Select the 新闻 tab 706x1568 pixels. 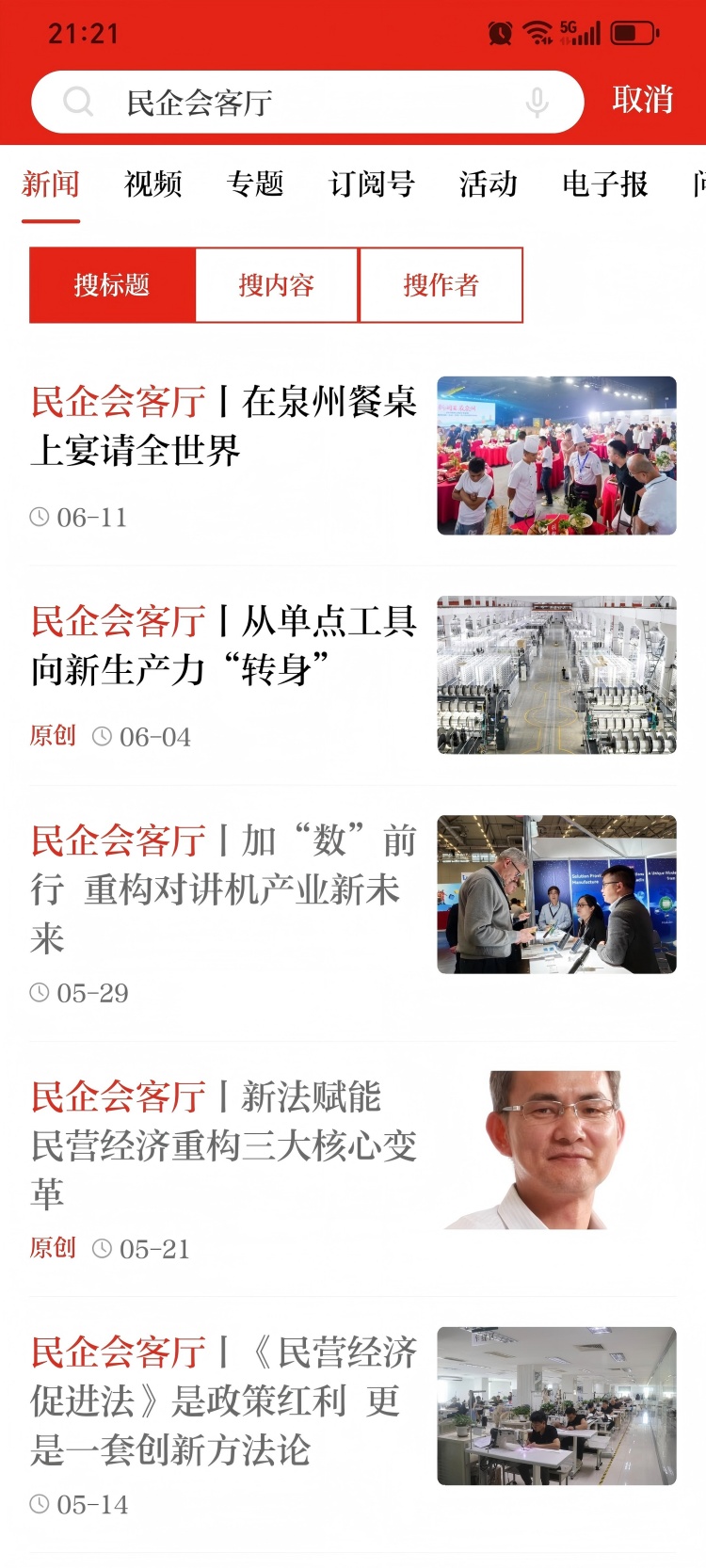point(51,184)
